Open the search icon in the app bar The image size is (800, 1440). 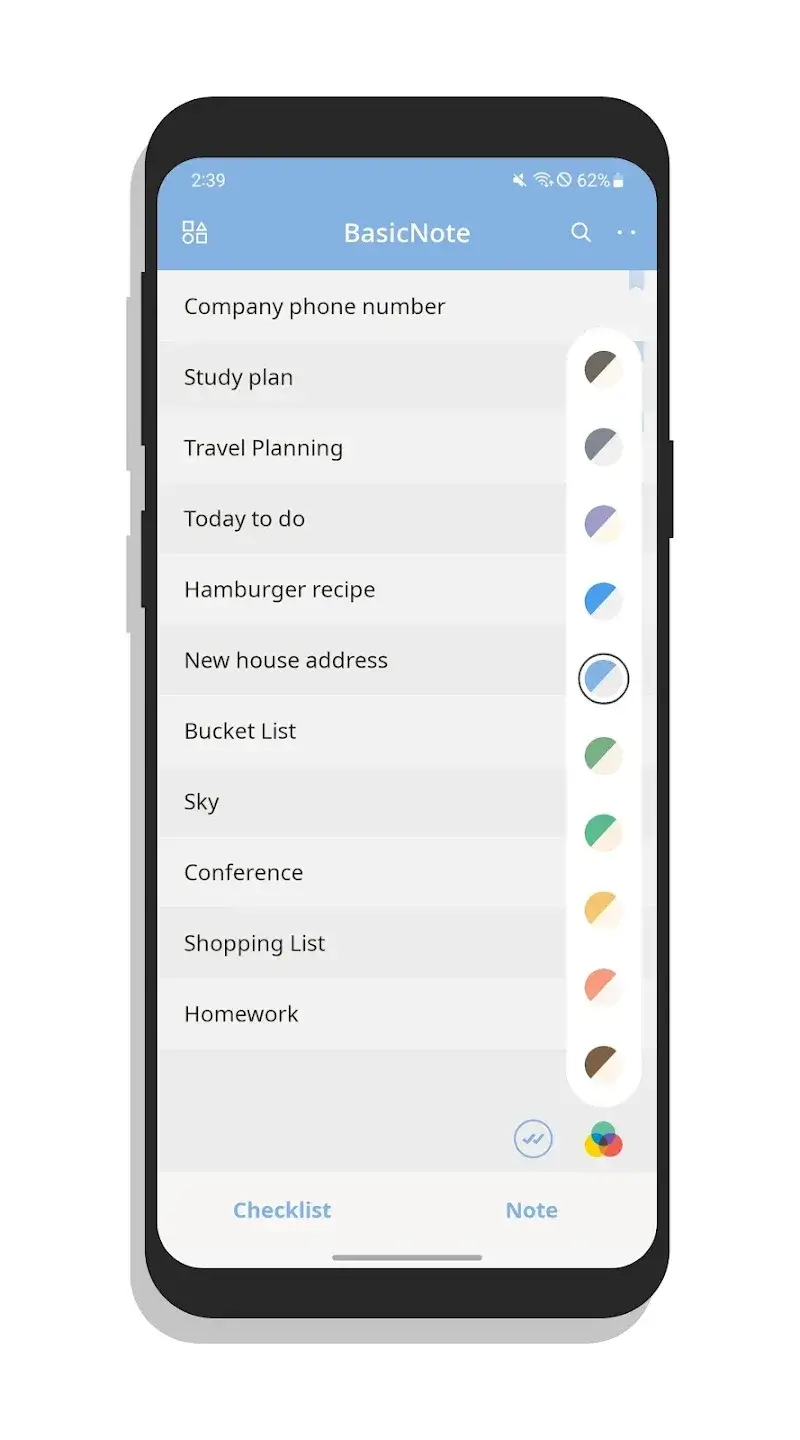pyautogui.click(x=580, y=232)
